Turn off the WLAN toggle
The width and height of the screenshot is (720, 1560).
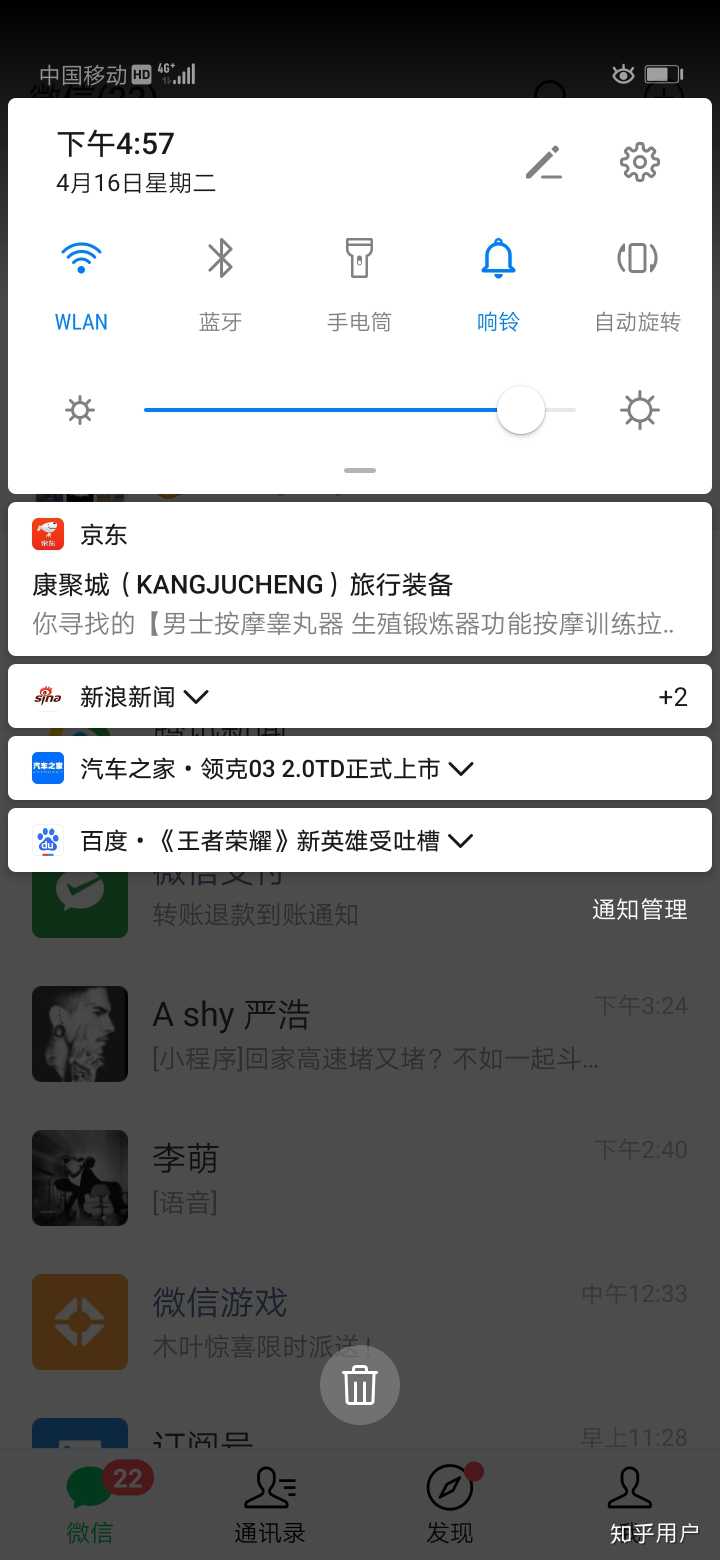pyautogui.click(x=81, y=259)
